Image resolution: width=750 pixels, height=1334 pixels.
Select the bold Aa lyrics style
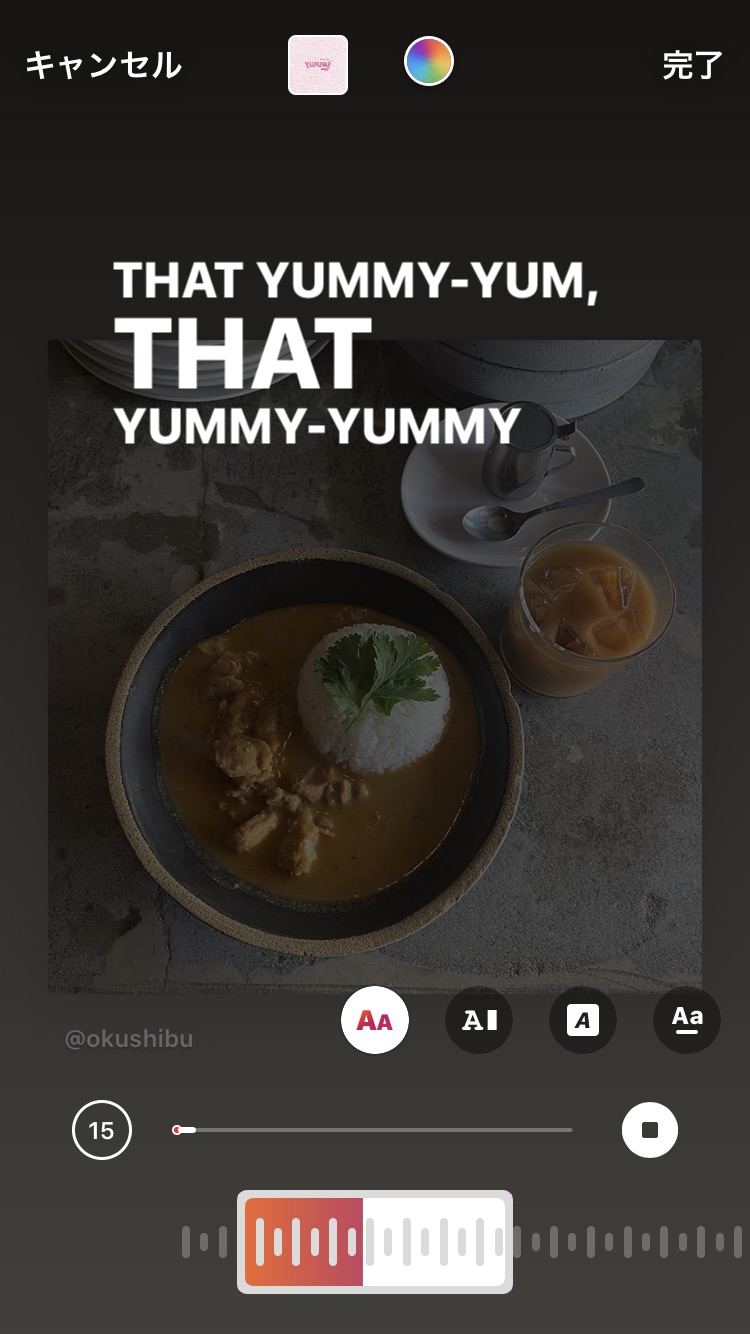[x=375, y=1020]
